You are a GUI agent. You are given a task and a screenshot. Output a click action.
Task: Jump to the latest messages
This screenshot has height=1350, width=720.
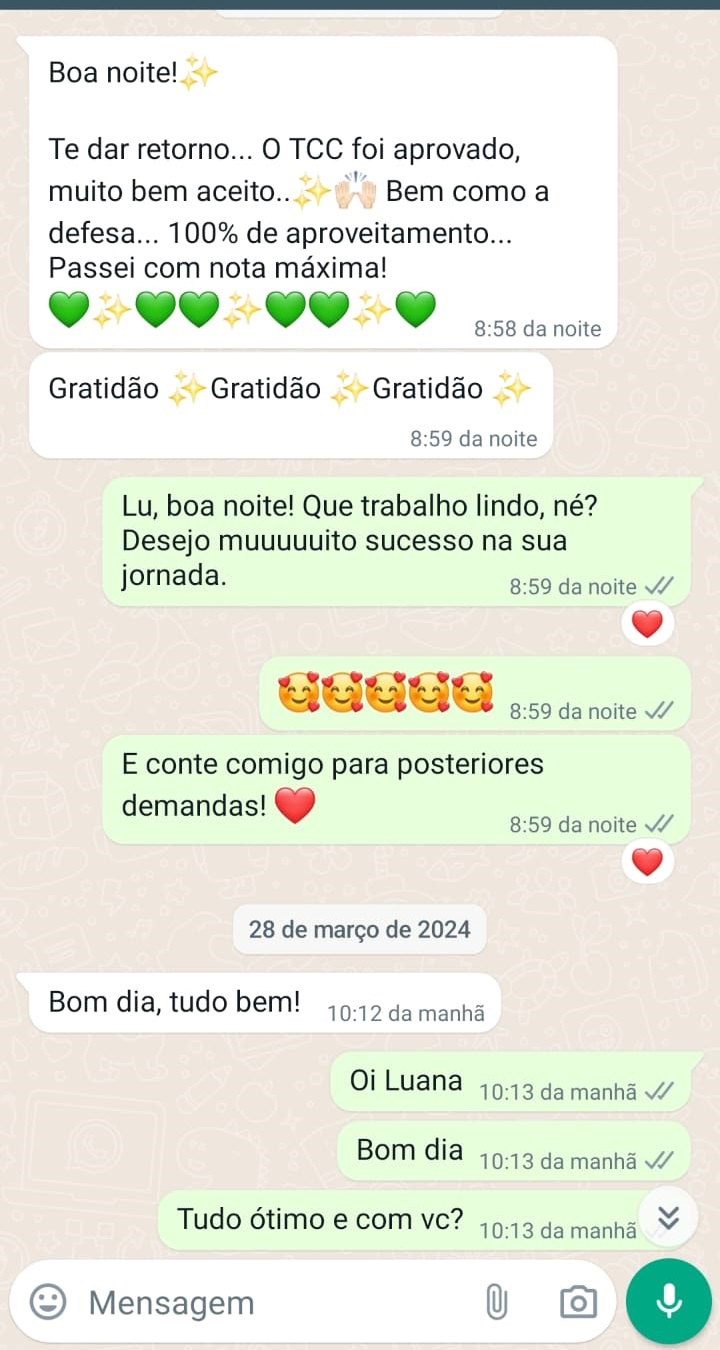(669, 1217)
